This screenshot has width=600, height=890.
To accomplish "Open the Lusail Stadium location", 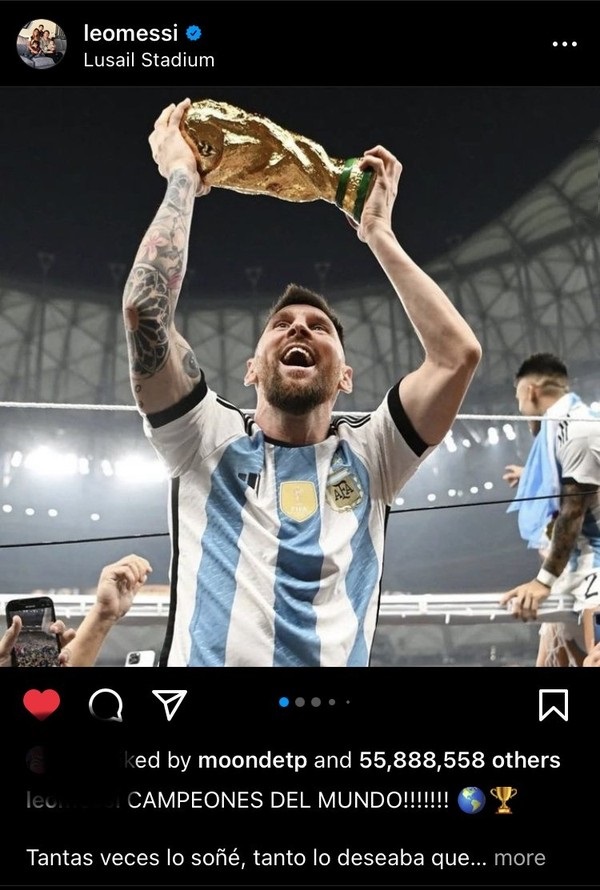I will (149, 60).
